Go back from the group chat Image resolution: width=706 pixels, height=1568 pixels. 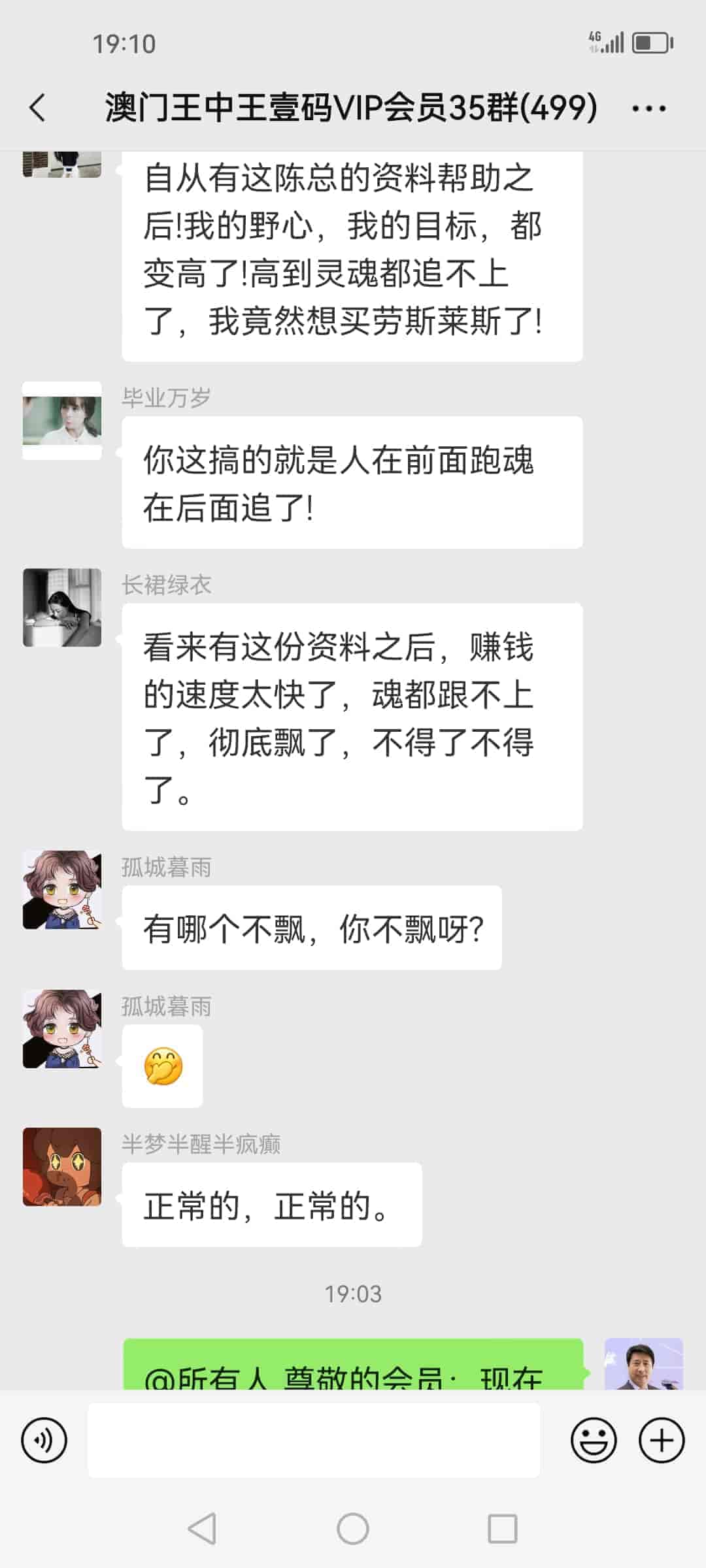(x=38, y=108)
